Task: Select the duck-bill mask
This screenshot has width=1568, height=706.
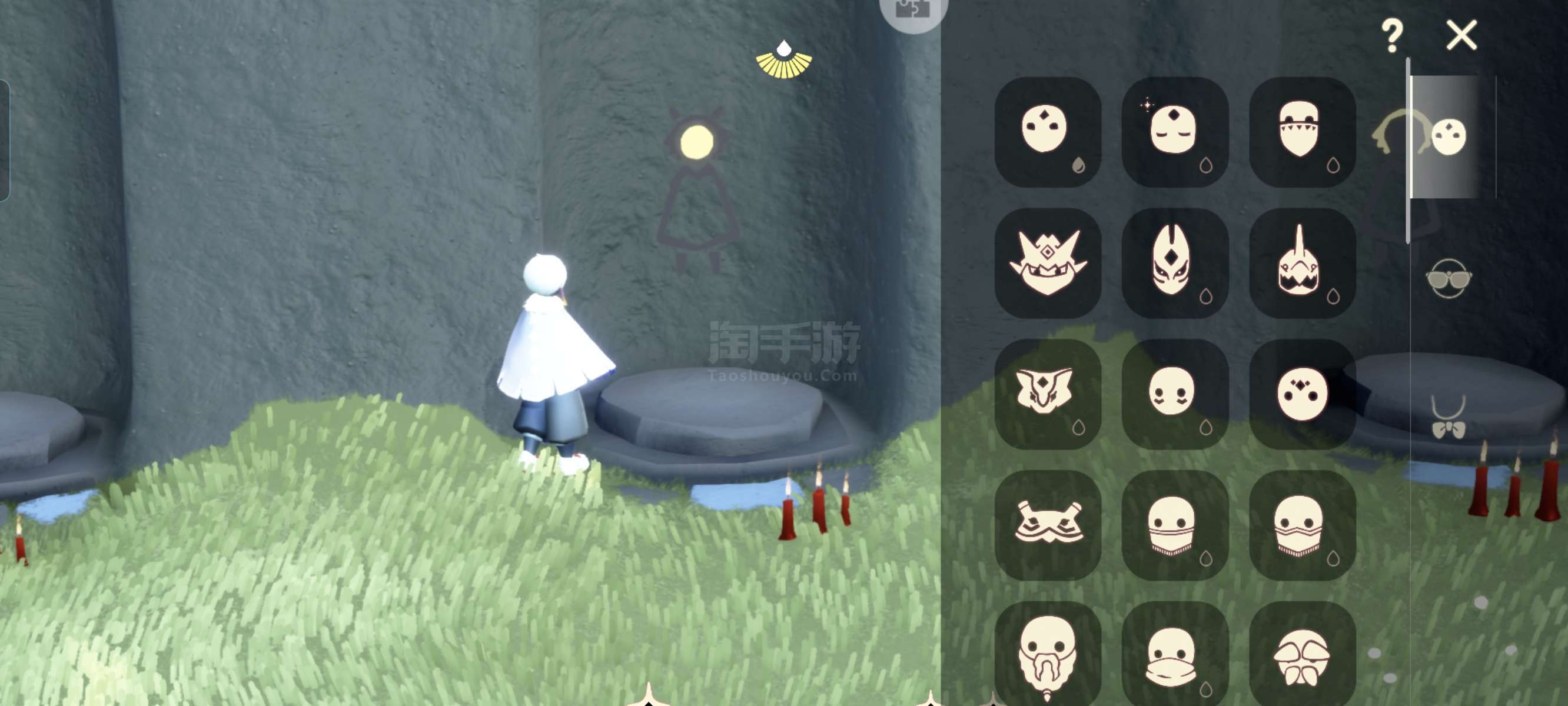Action: tap(1174, 654)
